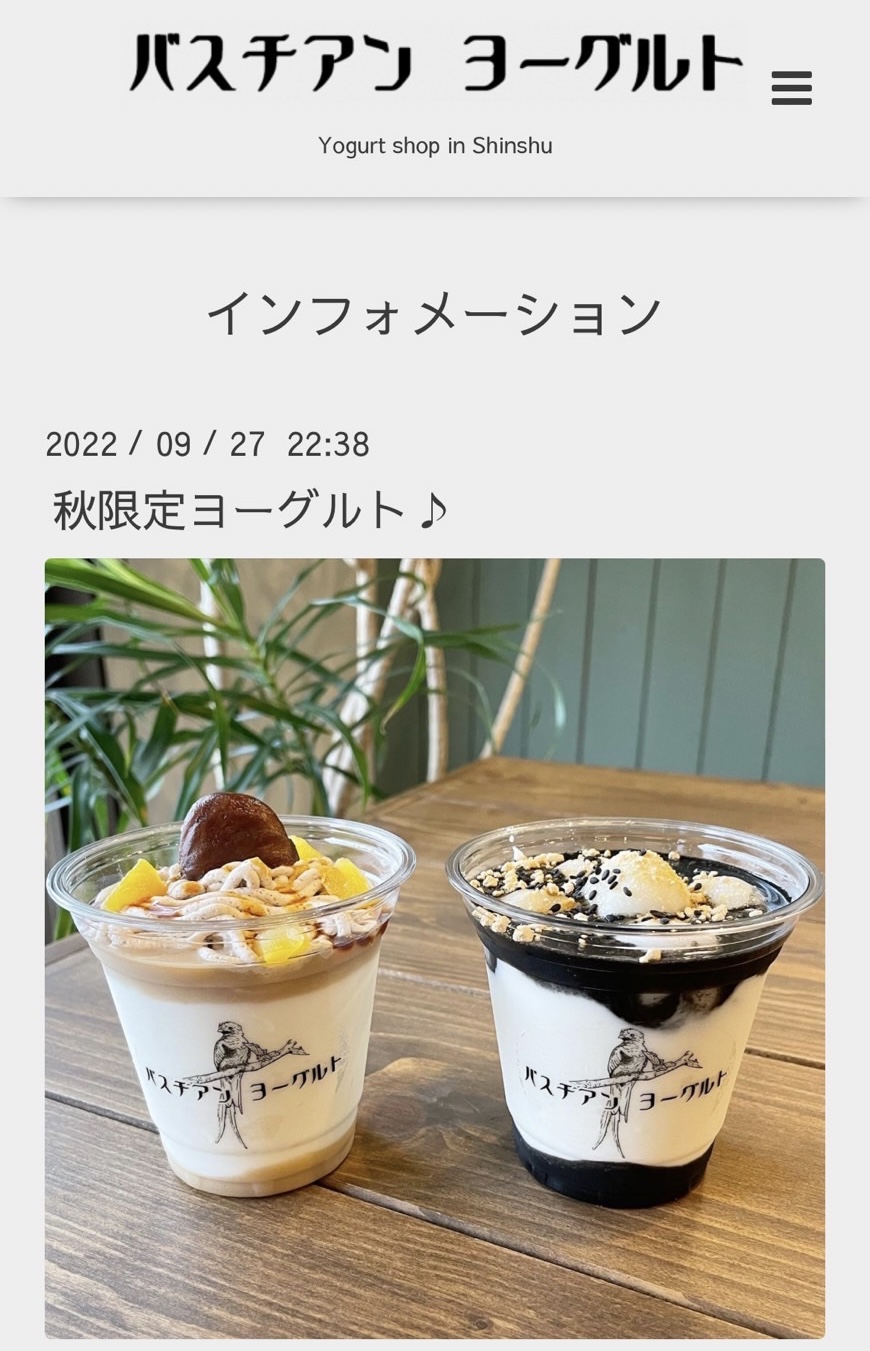Screen dimensions: 870x1351
Task: View the autumn yogurt cups photo
Action: pos(435,947)
